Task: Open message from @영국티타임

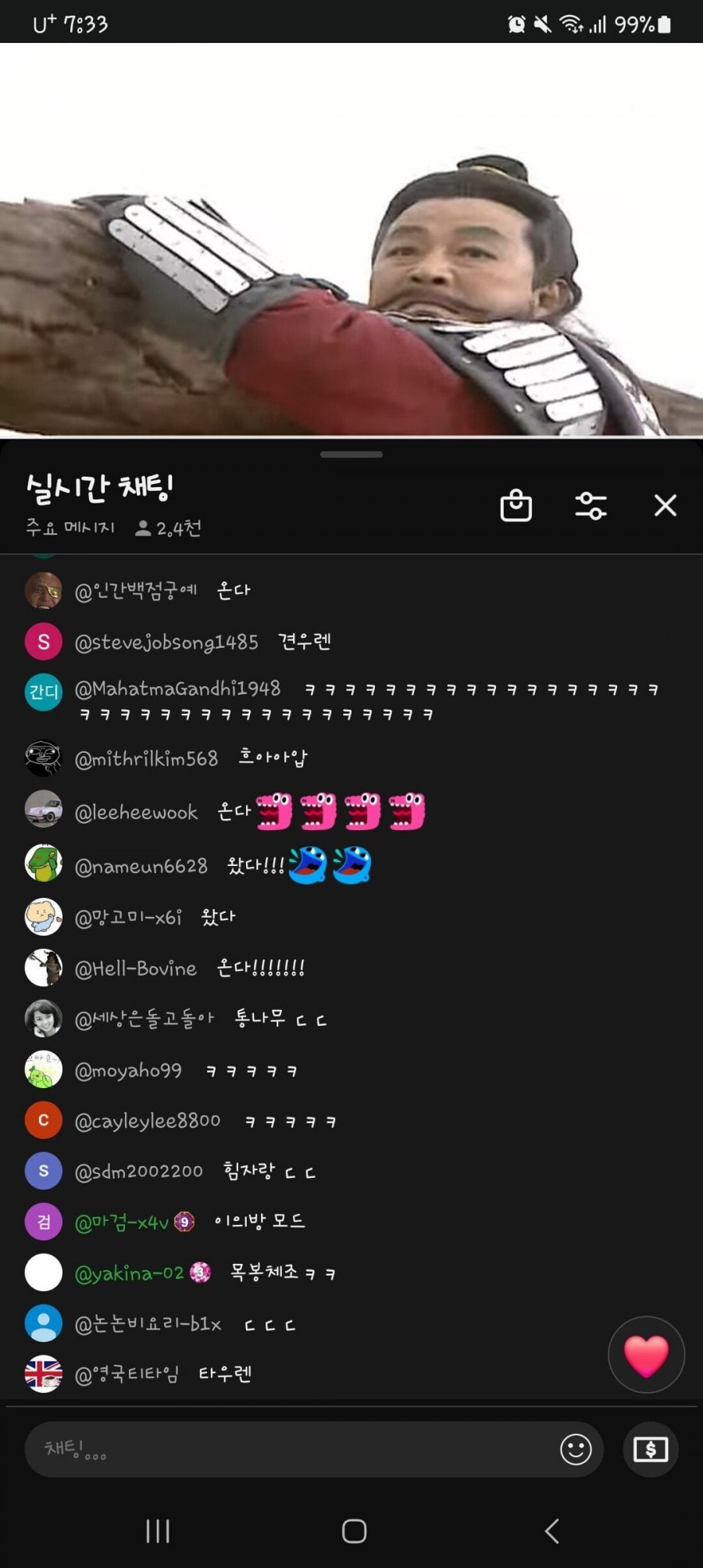Action: (x=162, y=1374)
